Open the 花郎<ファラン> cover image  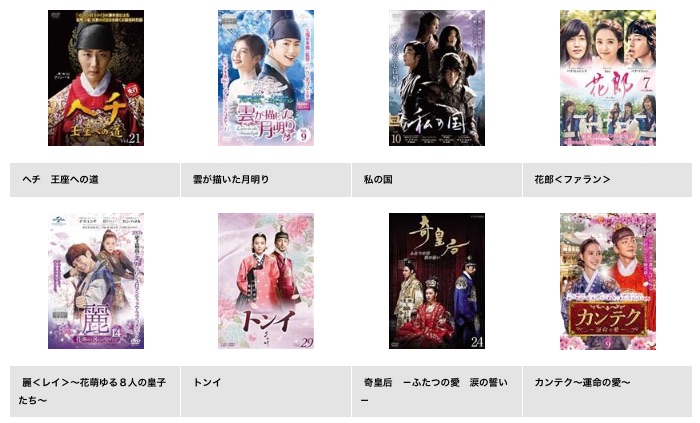[607, 78]
